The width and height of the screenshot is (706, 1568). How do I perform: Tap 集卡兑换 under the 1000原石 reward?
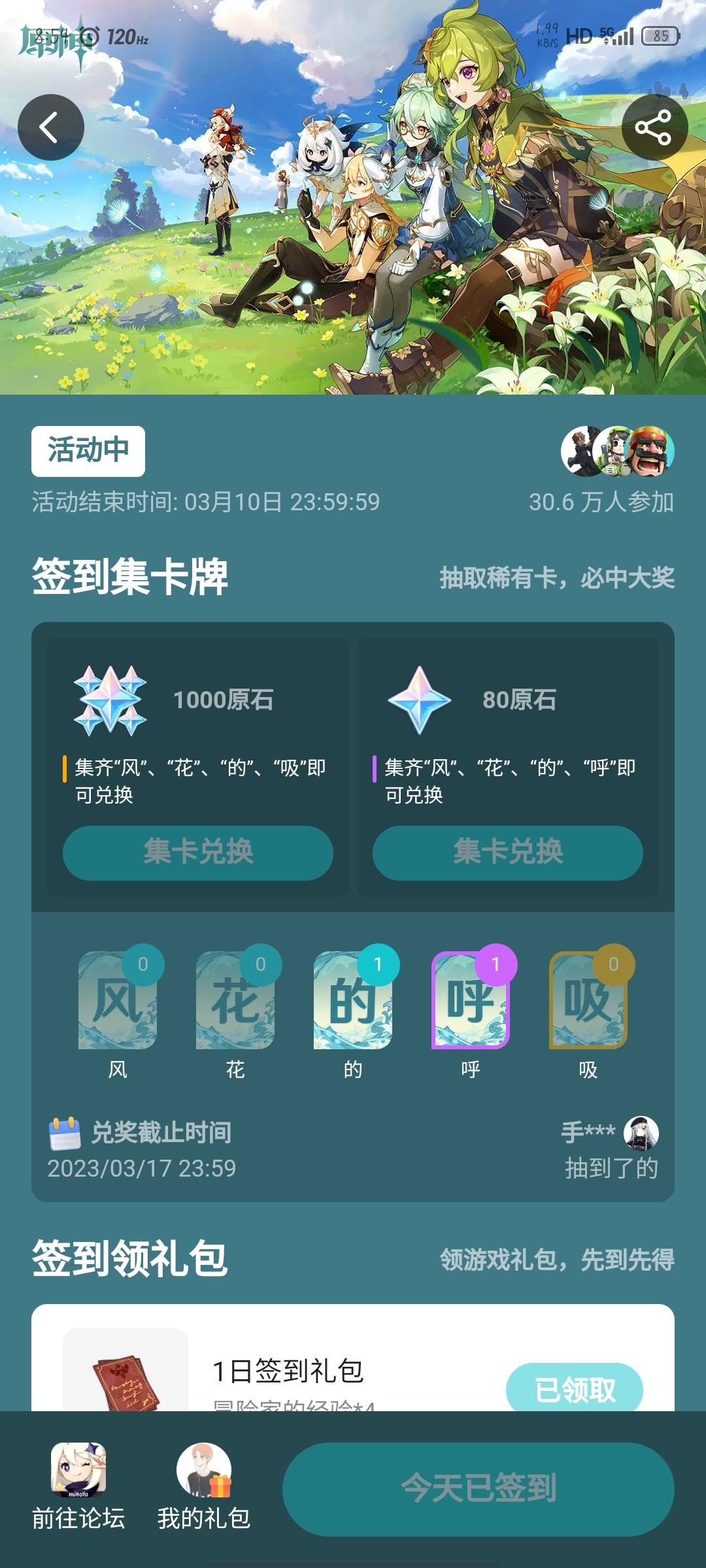click(200, 853)
